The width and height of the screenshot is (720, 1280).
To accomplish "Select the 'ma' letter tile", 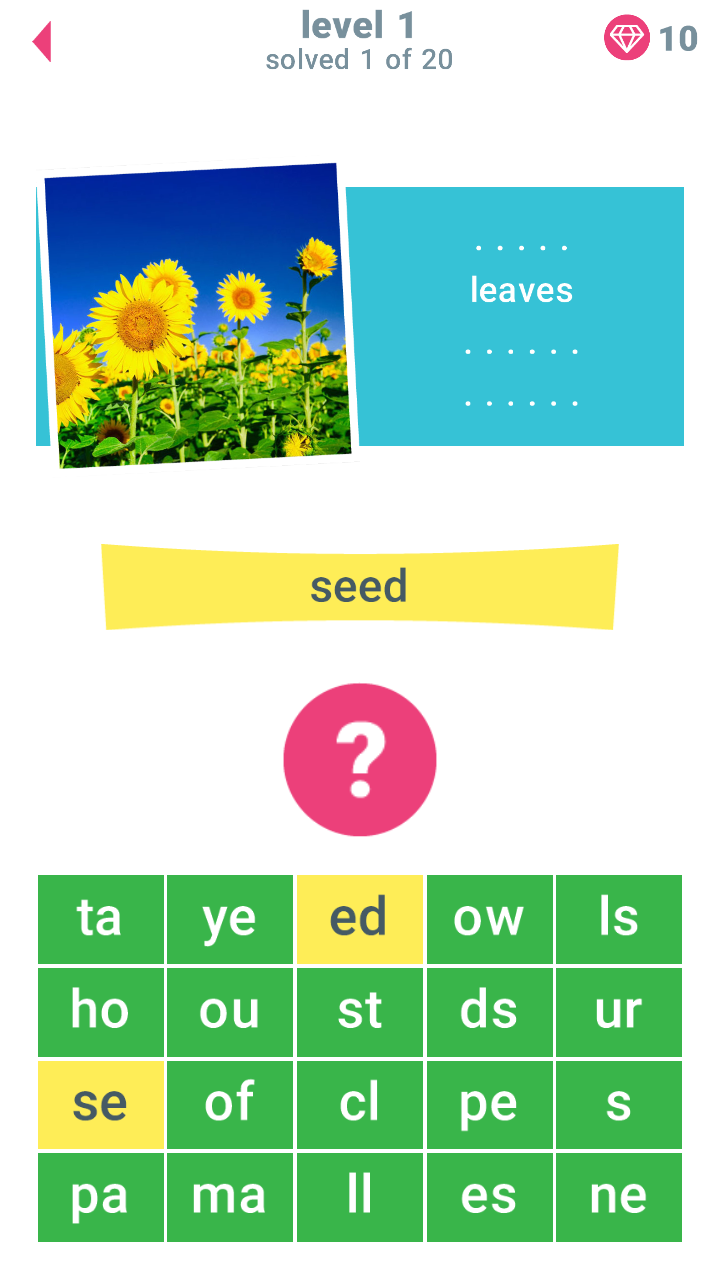I will [x=229, y=1197].
